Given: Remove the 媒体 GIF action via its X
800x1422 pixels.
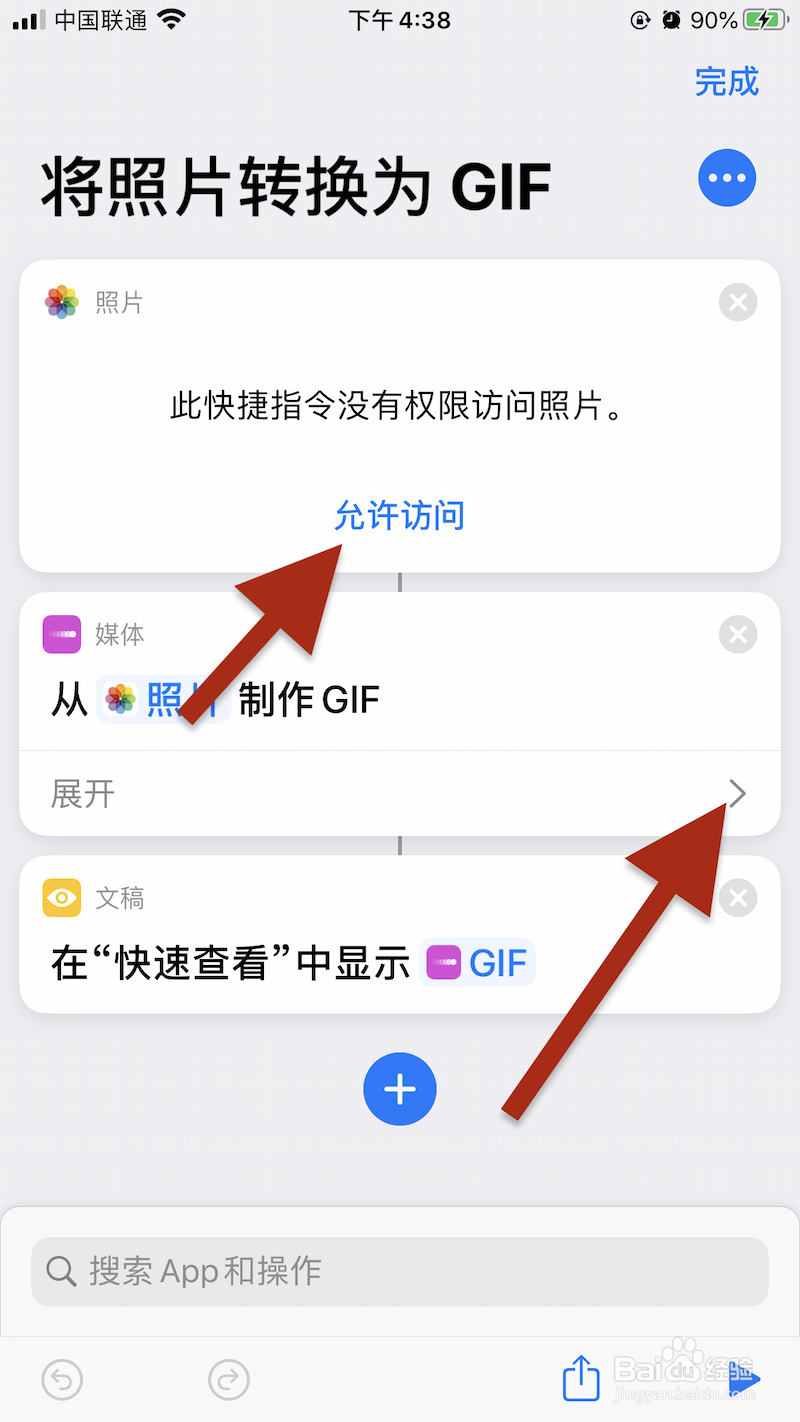Looking at the screenshot, I should [738, 634].
